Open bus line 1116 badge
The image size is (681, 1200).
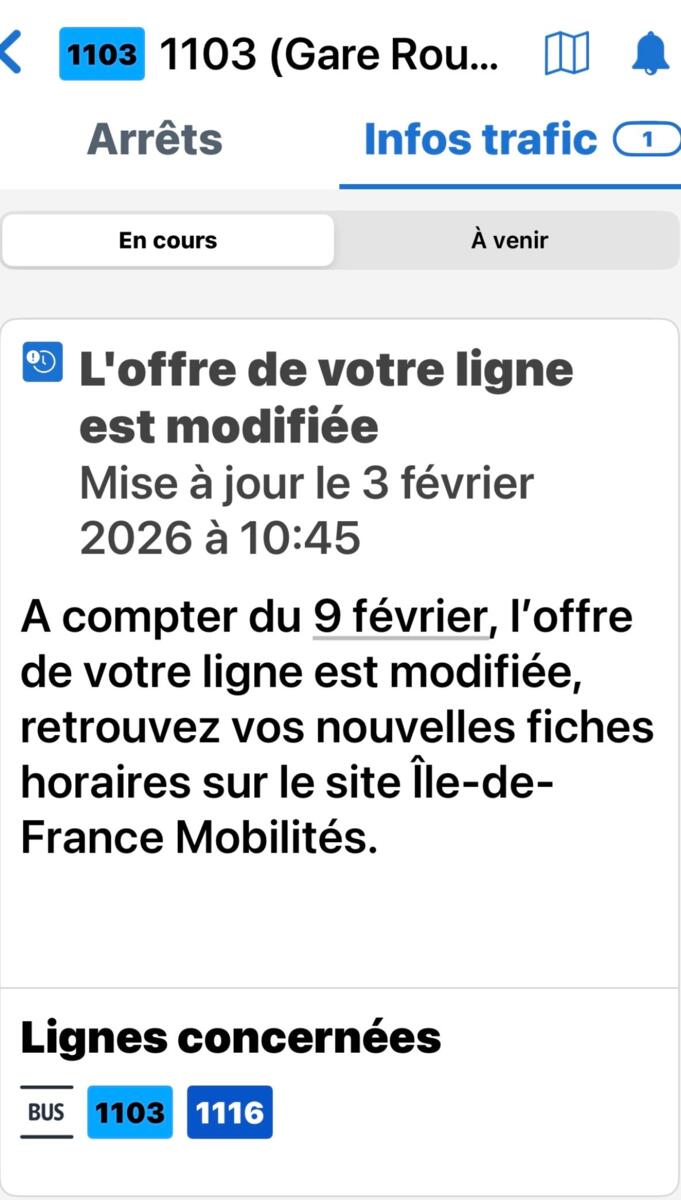[229, 1112]
